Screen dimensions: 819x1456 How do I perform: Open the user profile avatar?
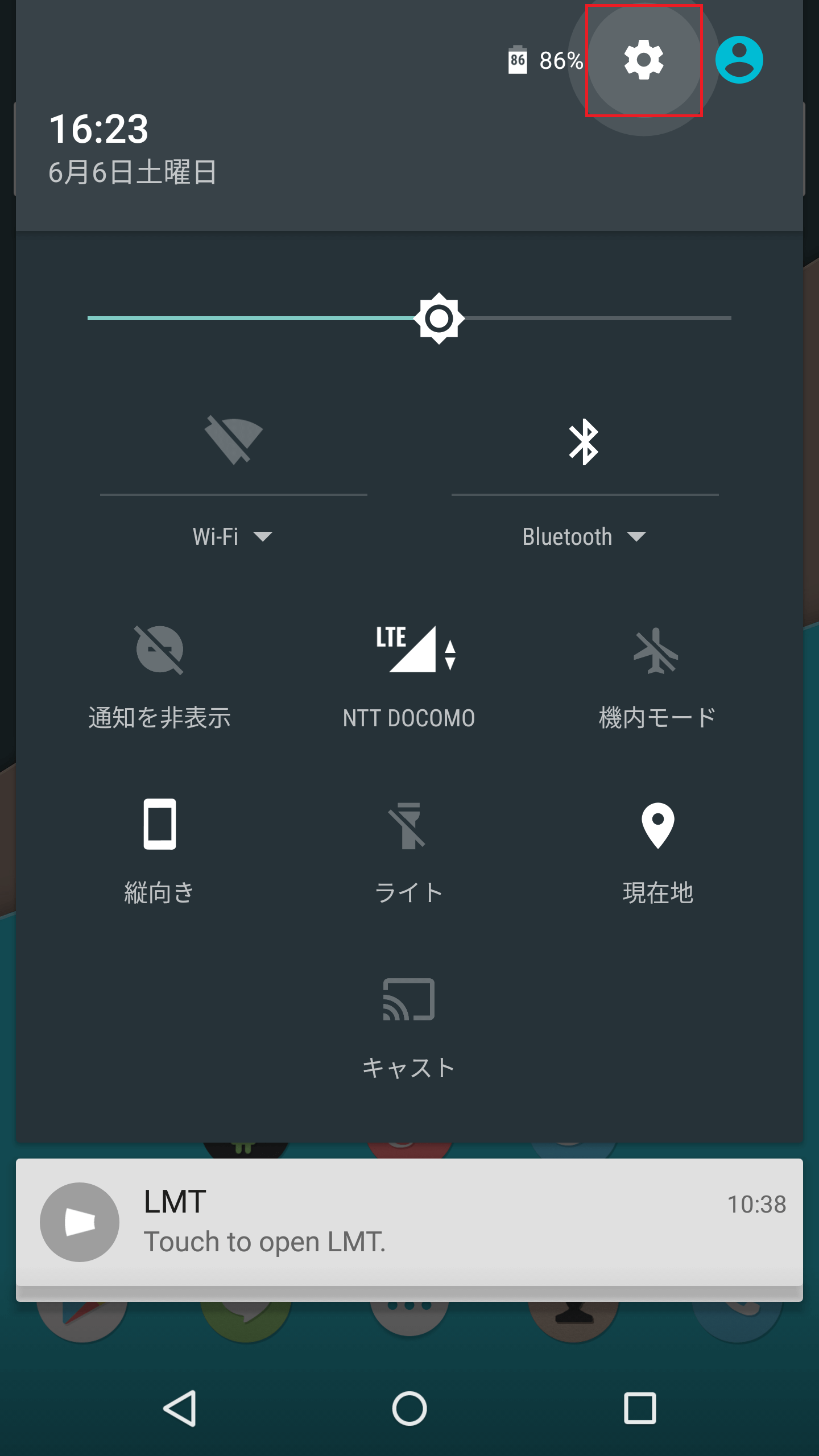tap(739, 60)
